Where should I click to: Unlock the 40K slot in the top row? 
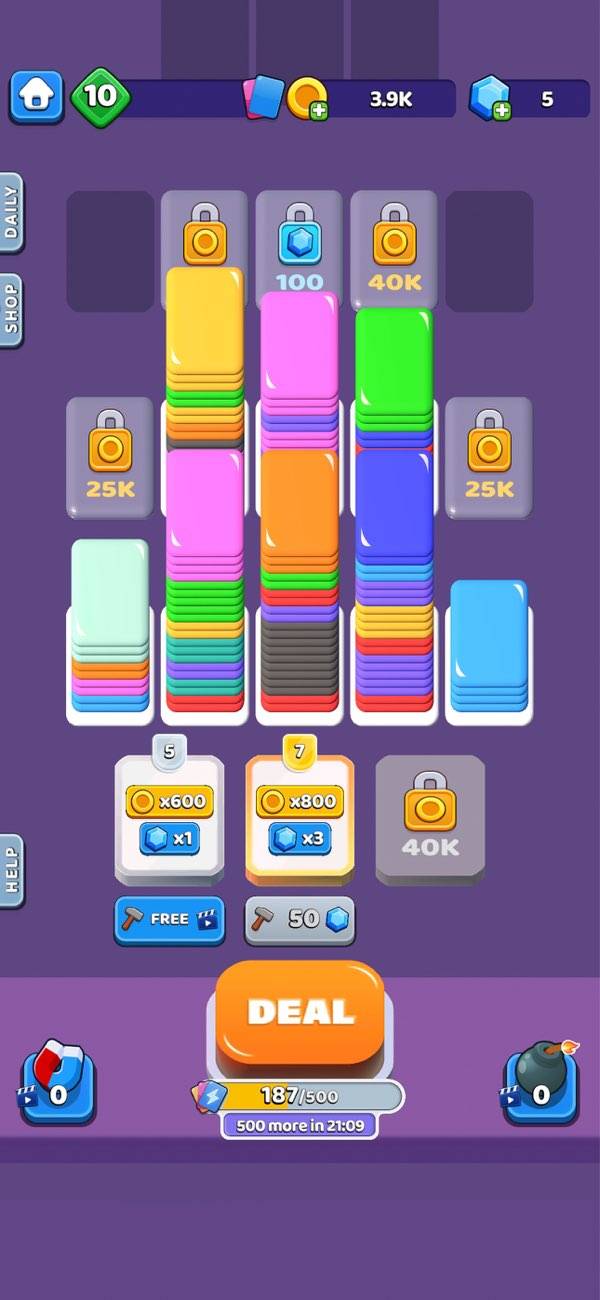click(x=394, y=245)
